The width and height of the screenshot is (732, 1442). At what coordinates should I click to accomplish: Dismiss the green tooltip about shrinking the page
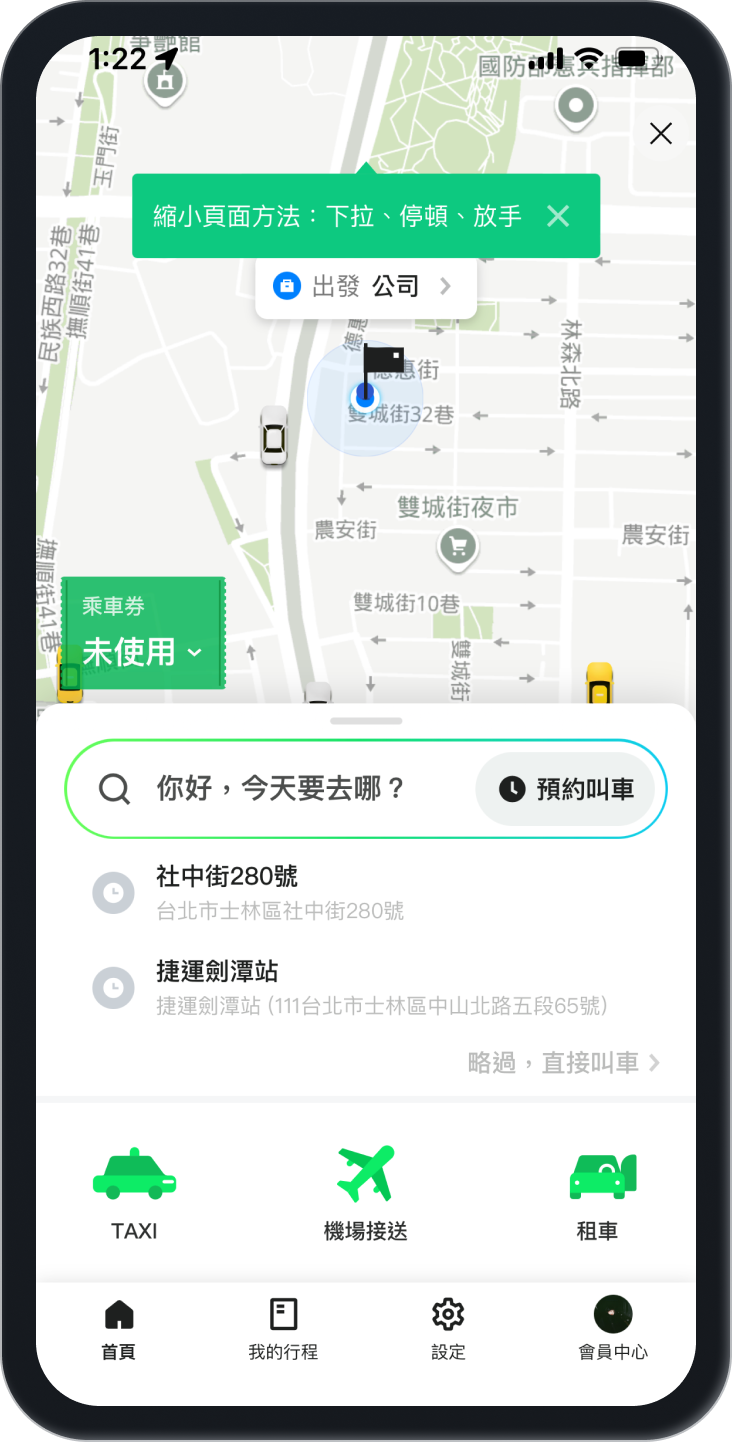(x=558, y=216)
